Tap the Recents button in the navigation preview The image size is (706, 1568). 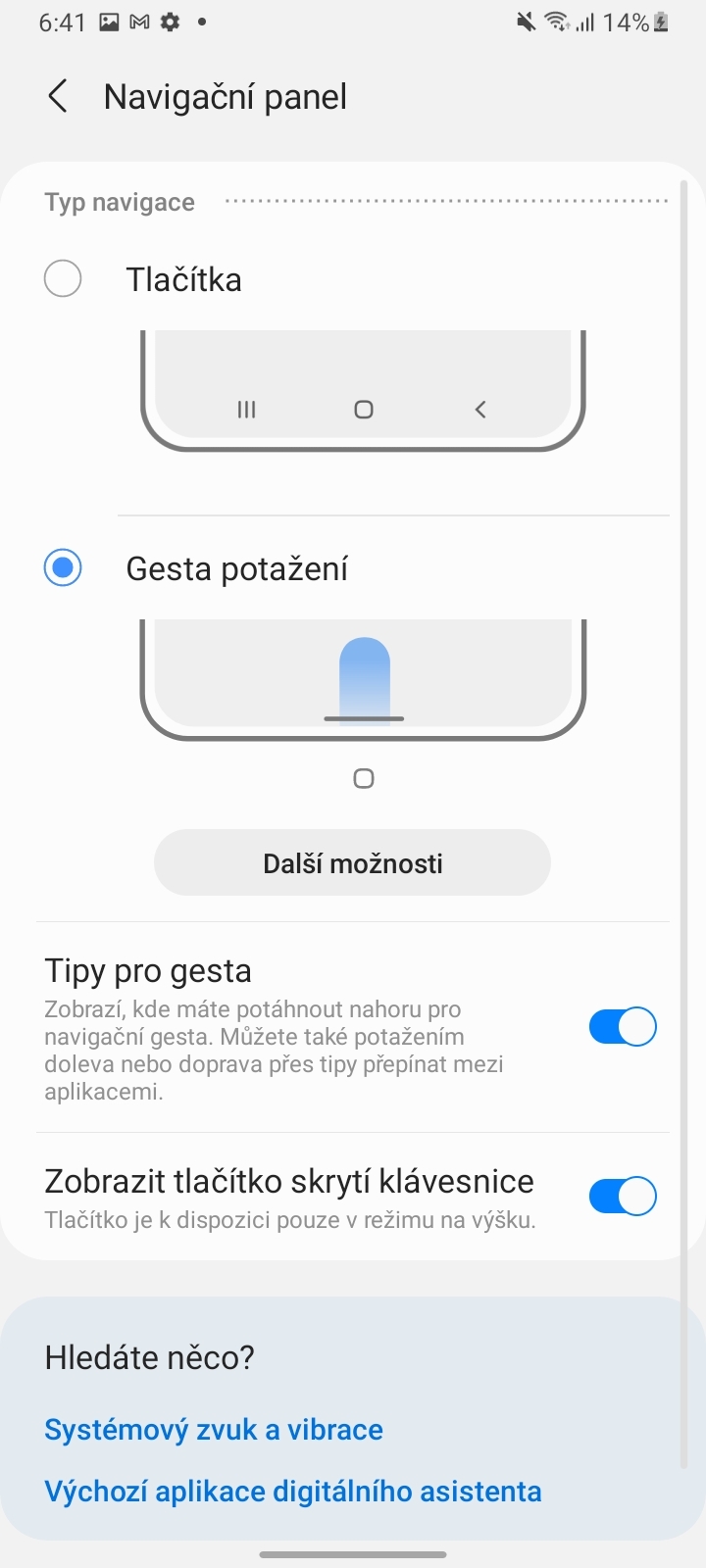click(245, 409)
